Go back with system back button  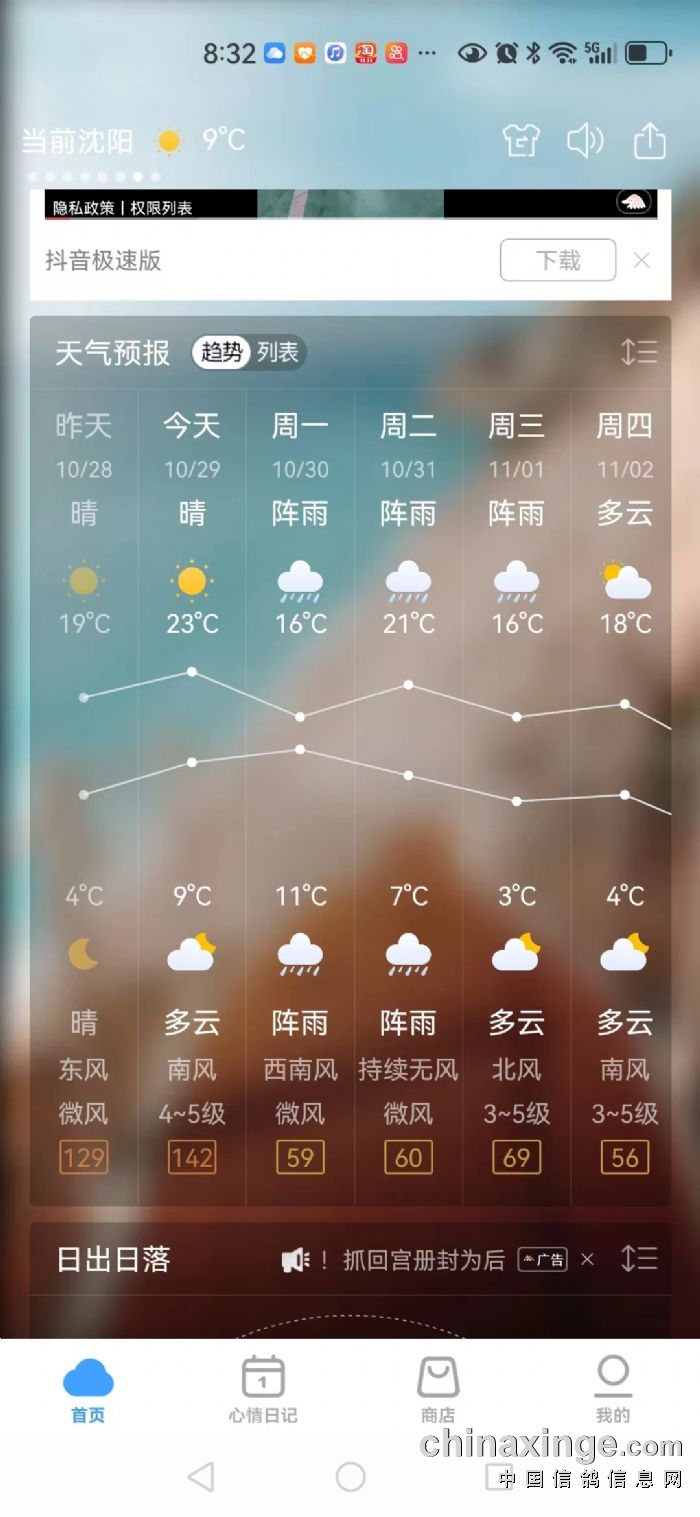201,1477
